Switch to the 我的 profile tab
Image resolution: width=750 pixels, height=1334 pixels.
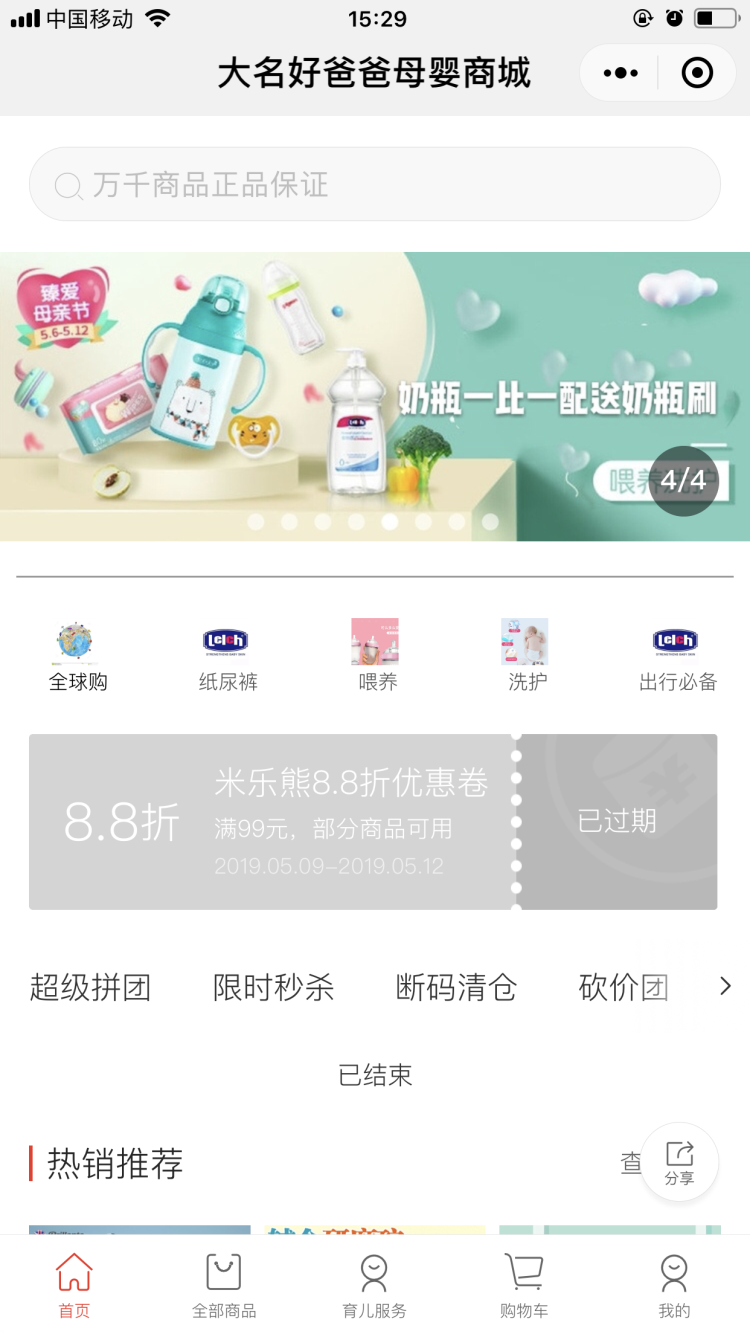(674, 1286)
